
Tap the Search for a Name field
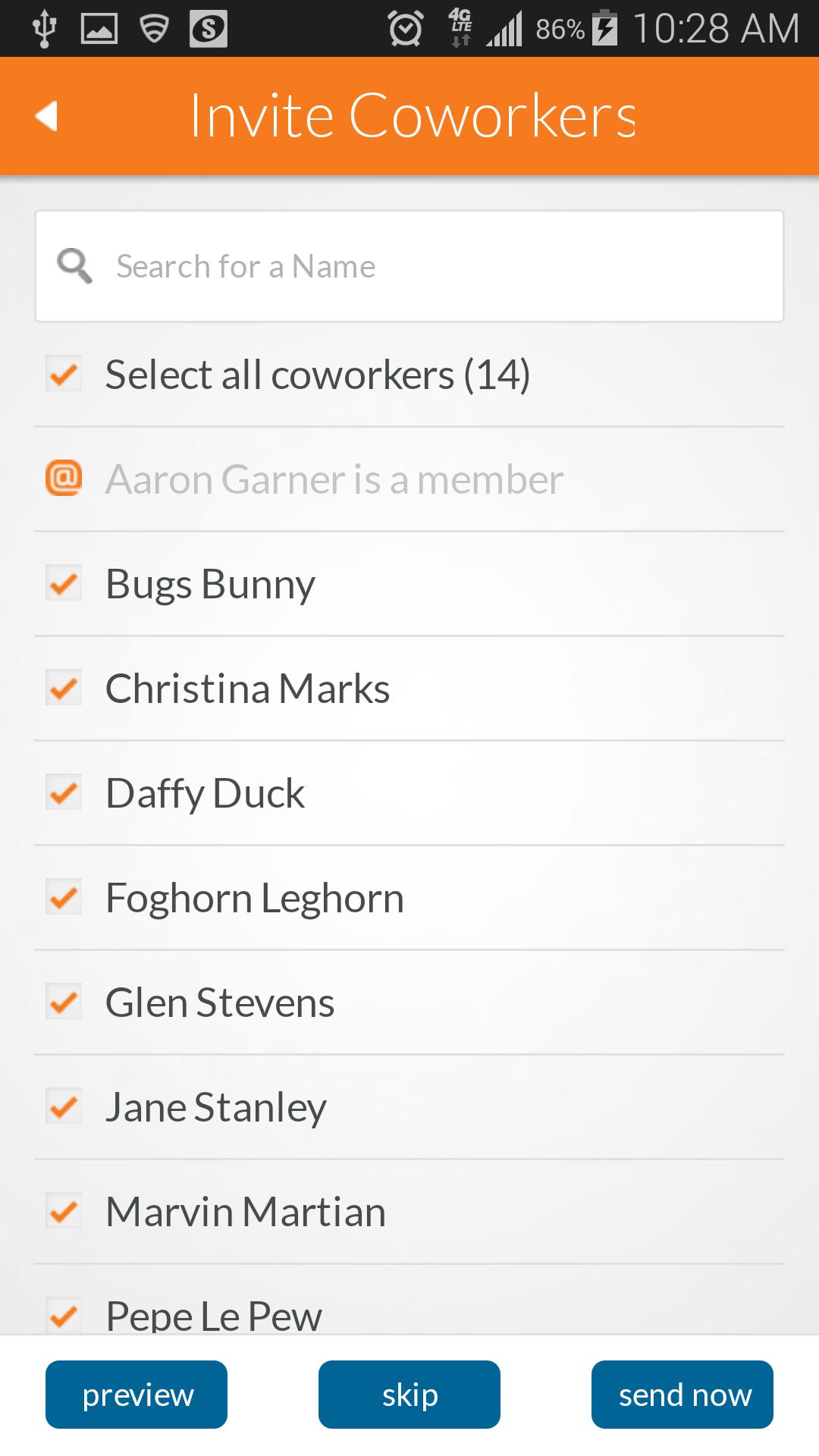point(409,266)
